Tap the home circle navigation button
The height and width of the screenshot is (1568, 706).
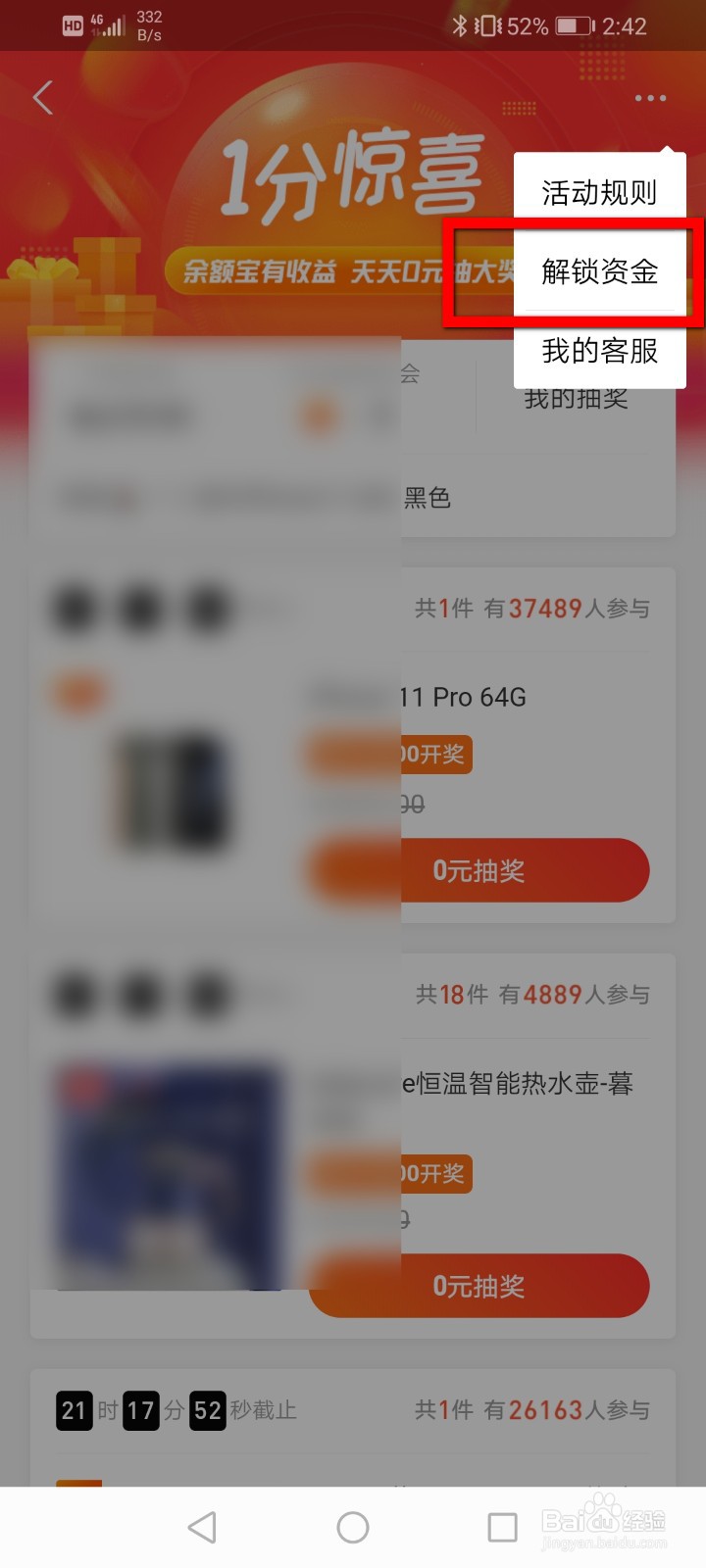(x=353, y=1526)
